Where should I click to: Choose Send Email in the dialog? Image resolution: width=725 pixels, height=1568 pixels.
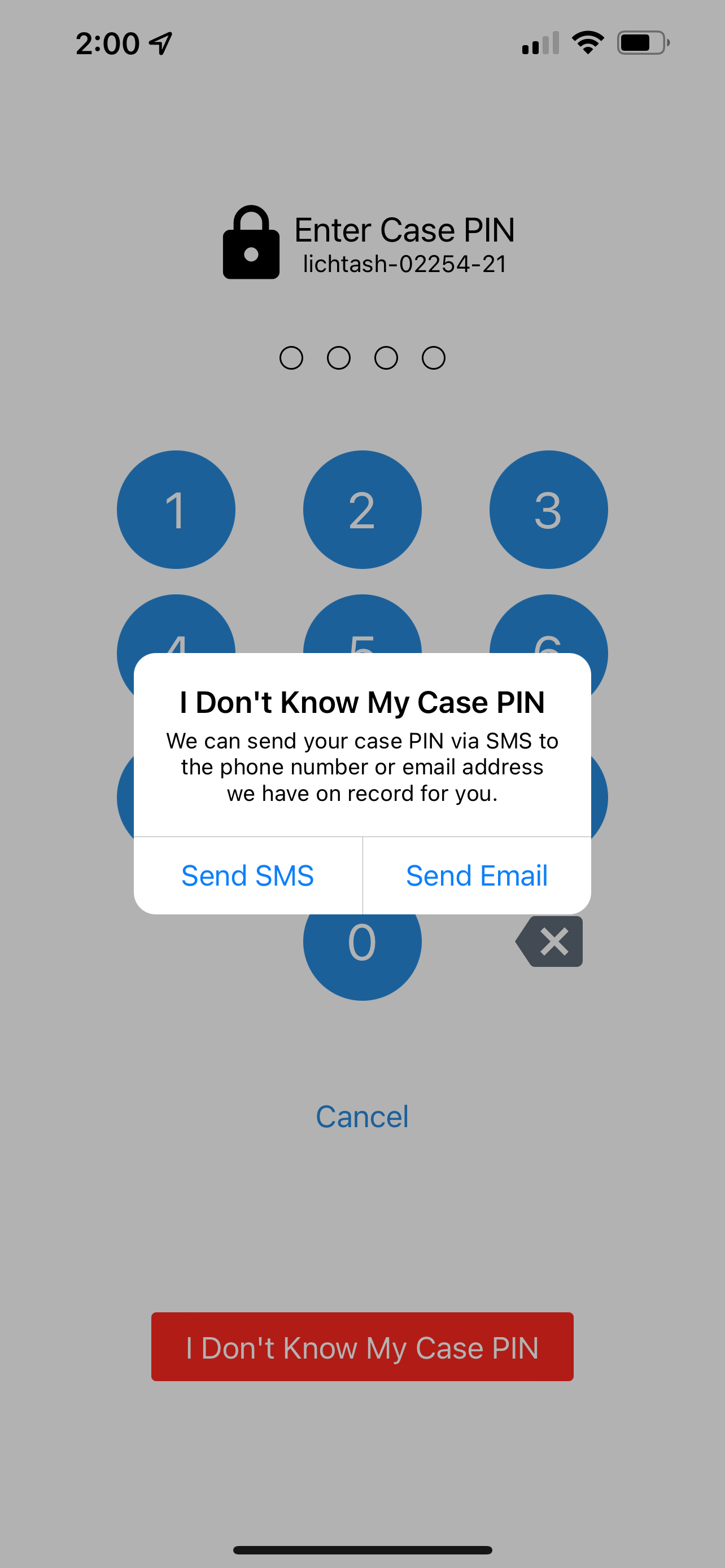coord(477,875)
